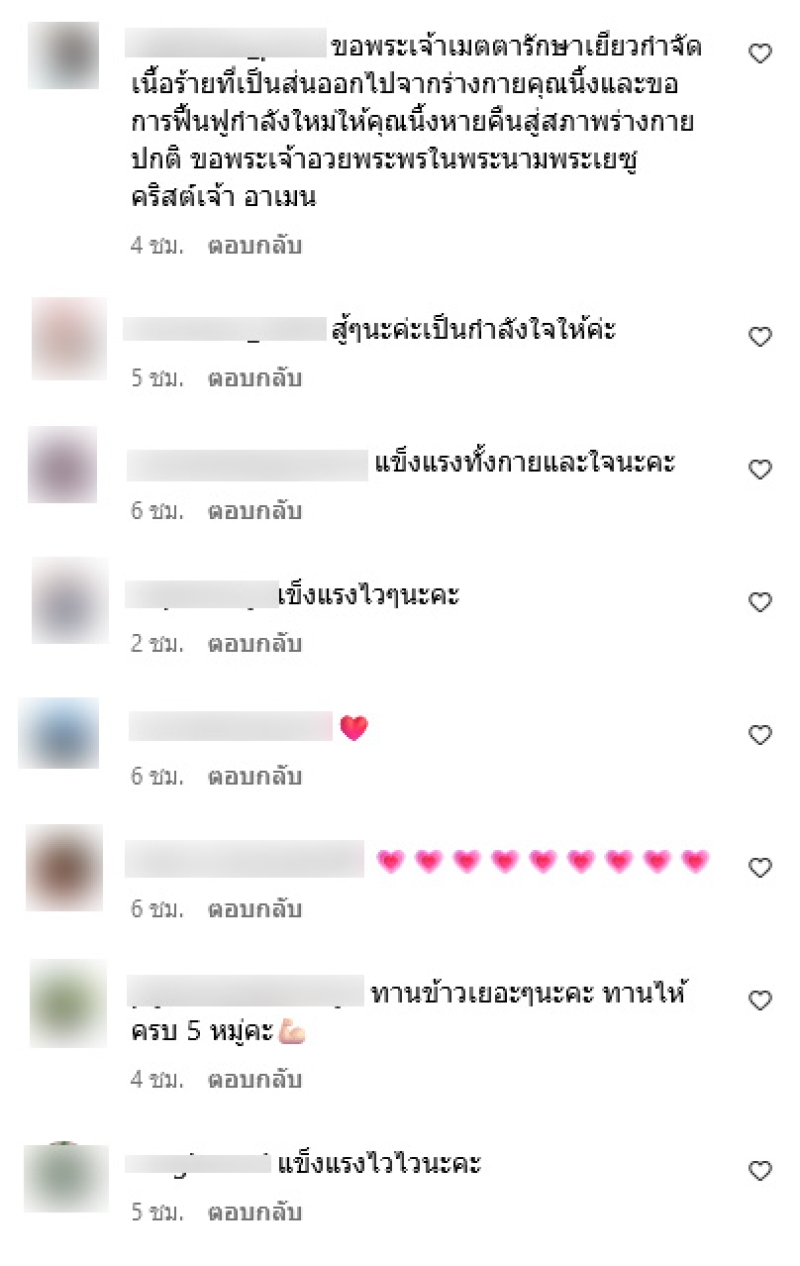Reply to the comment ending with อาเมน
Image resolution: width=800 pixels, height=1266 pixels.
[x=254, y=246]
